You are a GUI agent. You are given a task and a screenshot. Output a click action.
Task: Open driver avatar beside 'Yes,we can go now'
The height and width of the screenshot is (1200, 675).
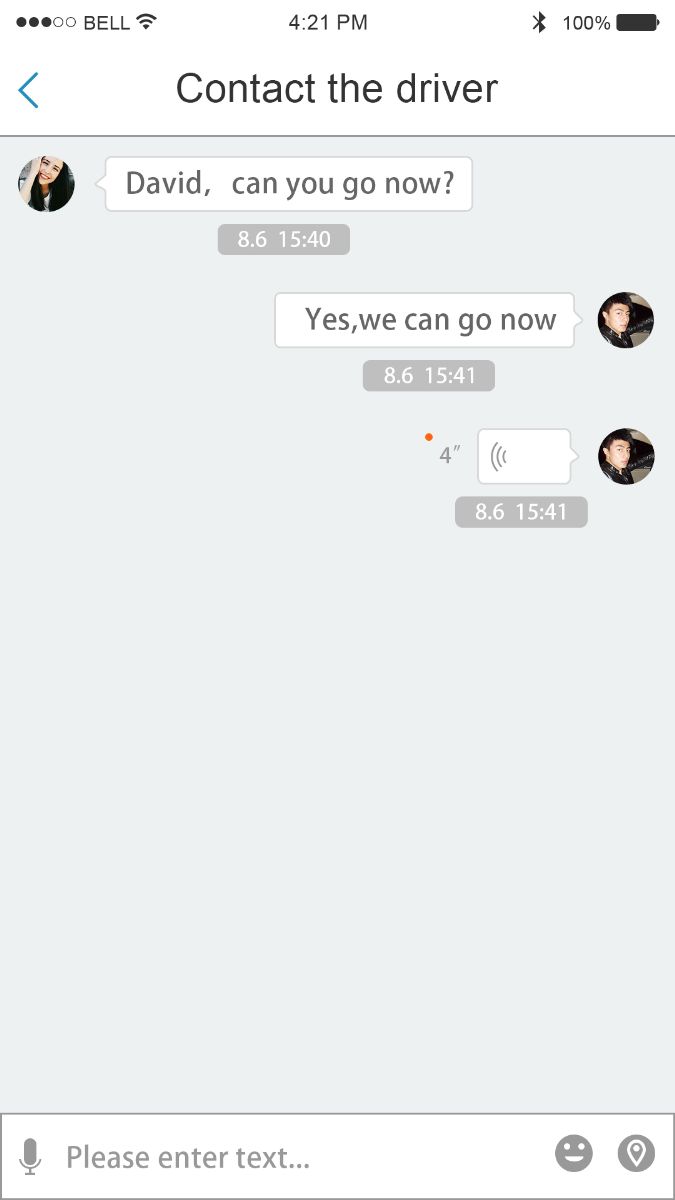pyautogui.click(x=626, y=320)
